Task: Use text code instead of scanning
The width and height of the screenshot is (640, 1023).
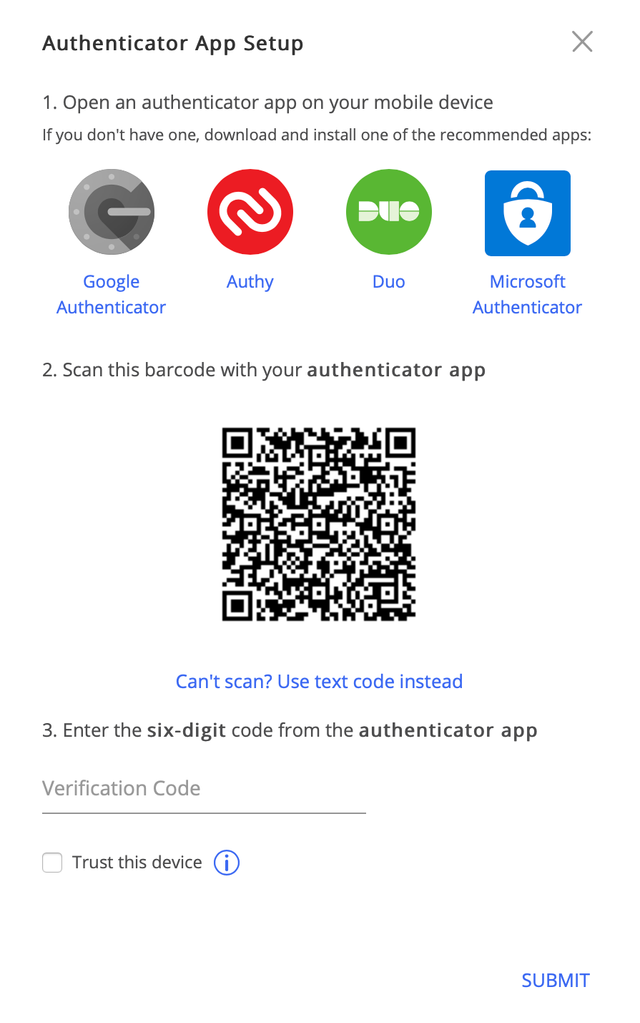Action: (x=319, y=681)
